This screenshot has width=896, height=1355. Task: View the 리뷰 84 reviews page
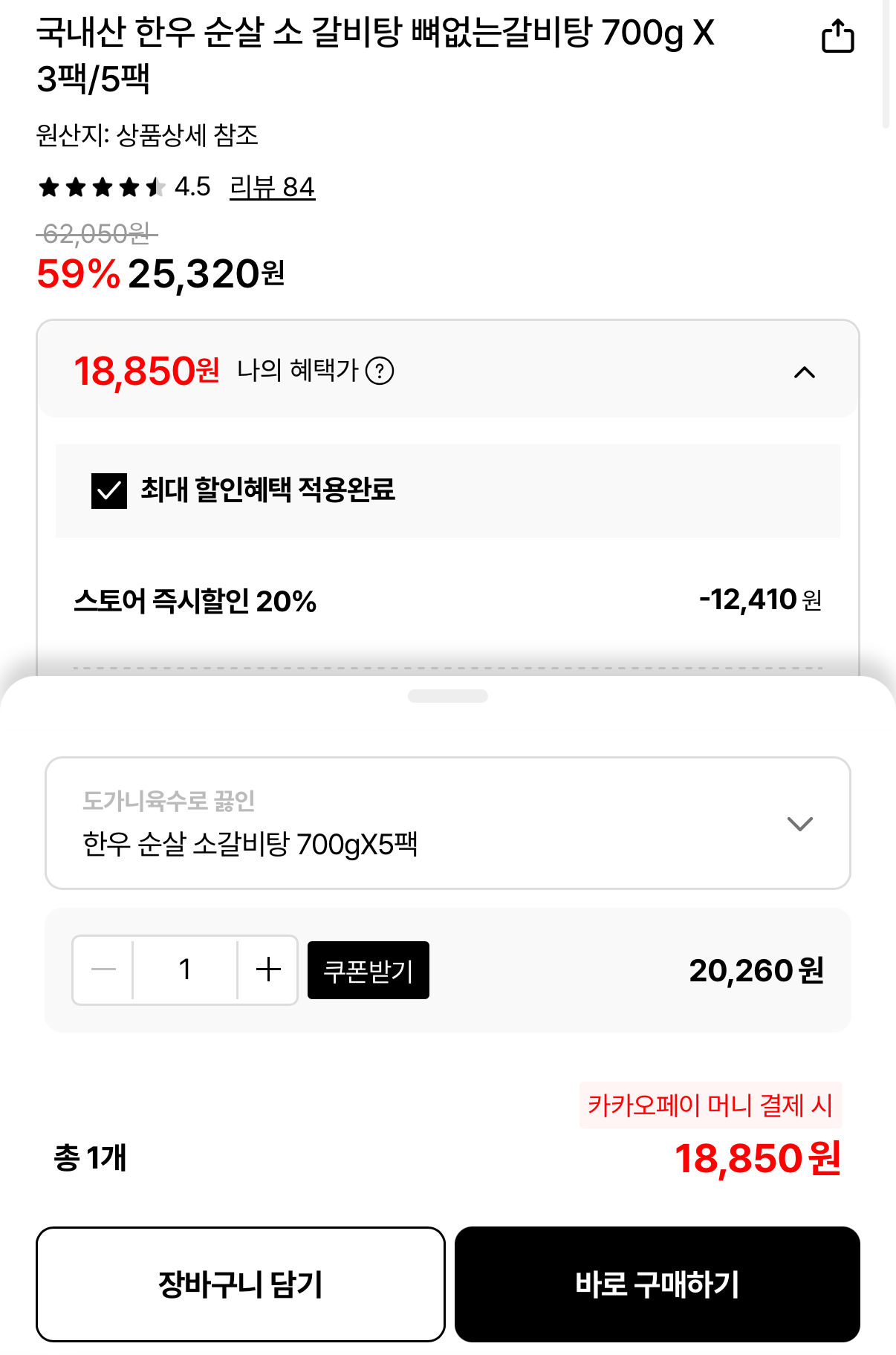point(271,188)
